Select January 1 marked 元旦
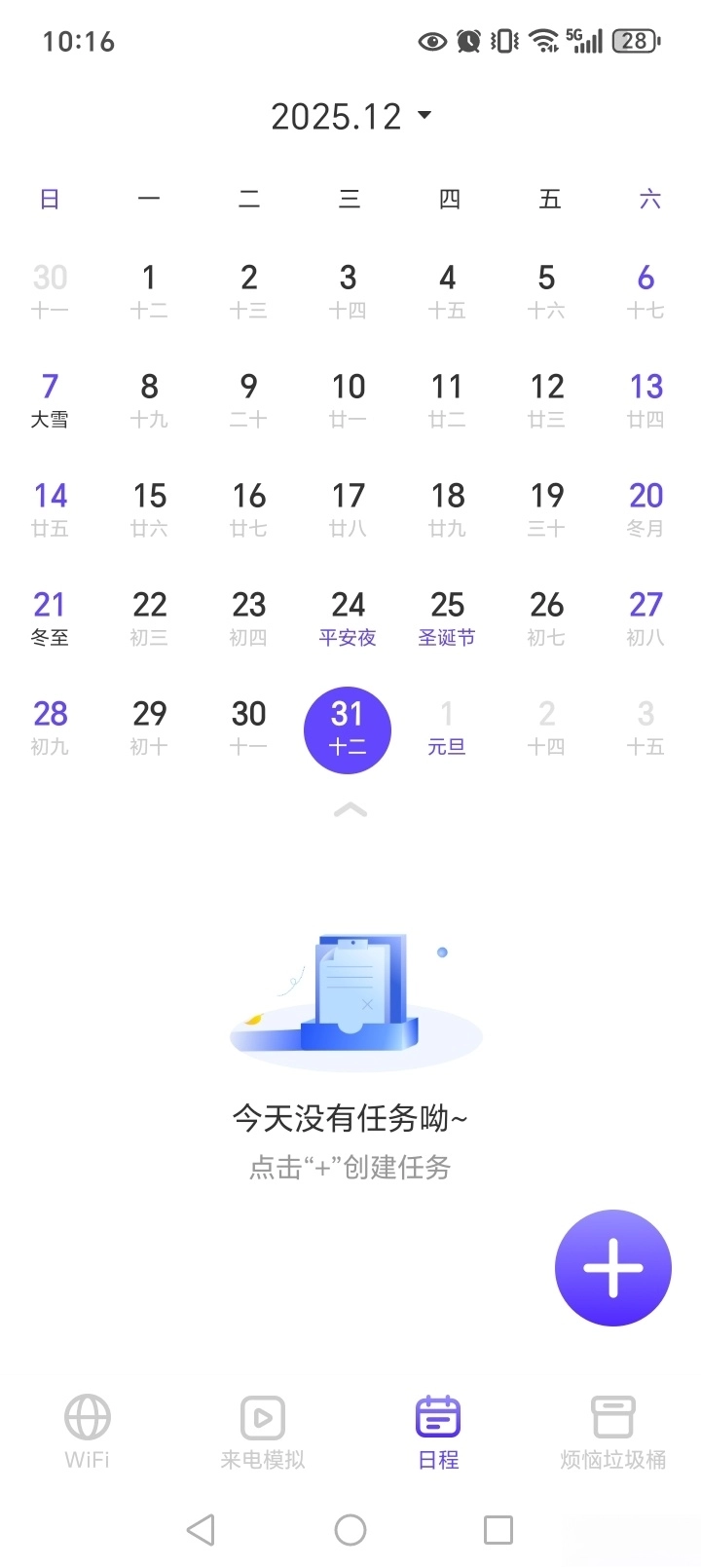The image size is (701, 1568). click(447, 728)
